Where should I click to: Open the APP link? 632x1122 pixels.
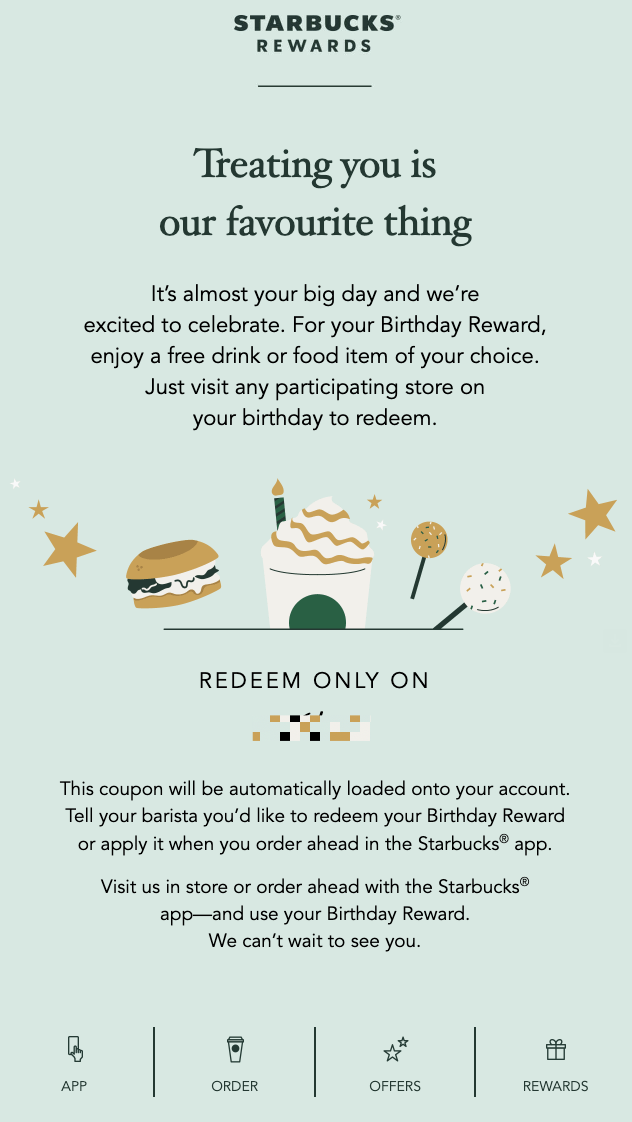click(75, 1063)
